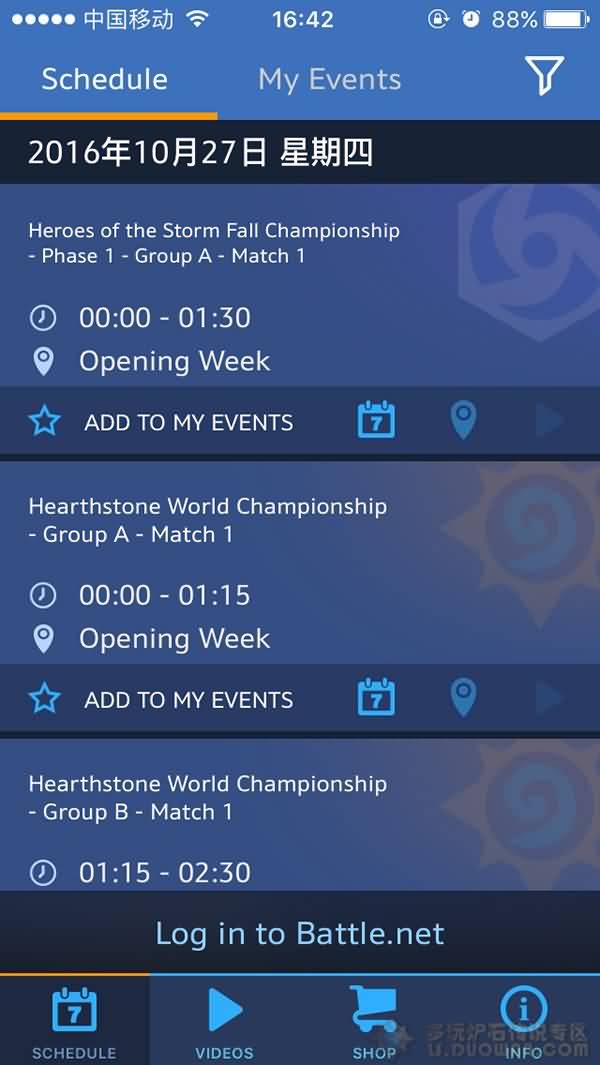600x1065 pixels.
Task: Switch to the Info tab
Action: [523, 1022]
